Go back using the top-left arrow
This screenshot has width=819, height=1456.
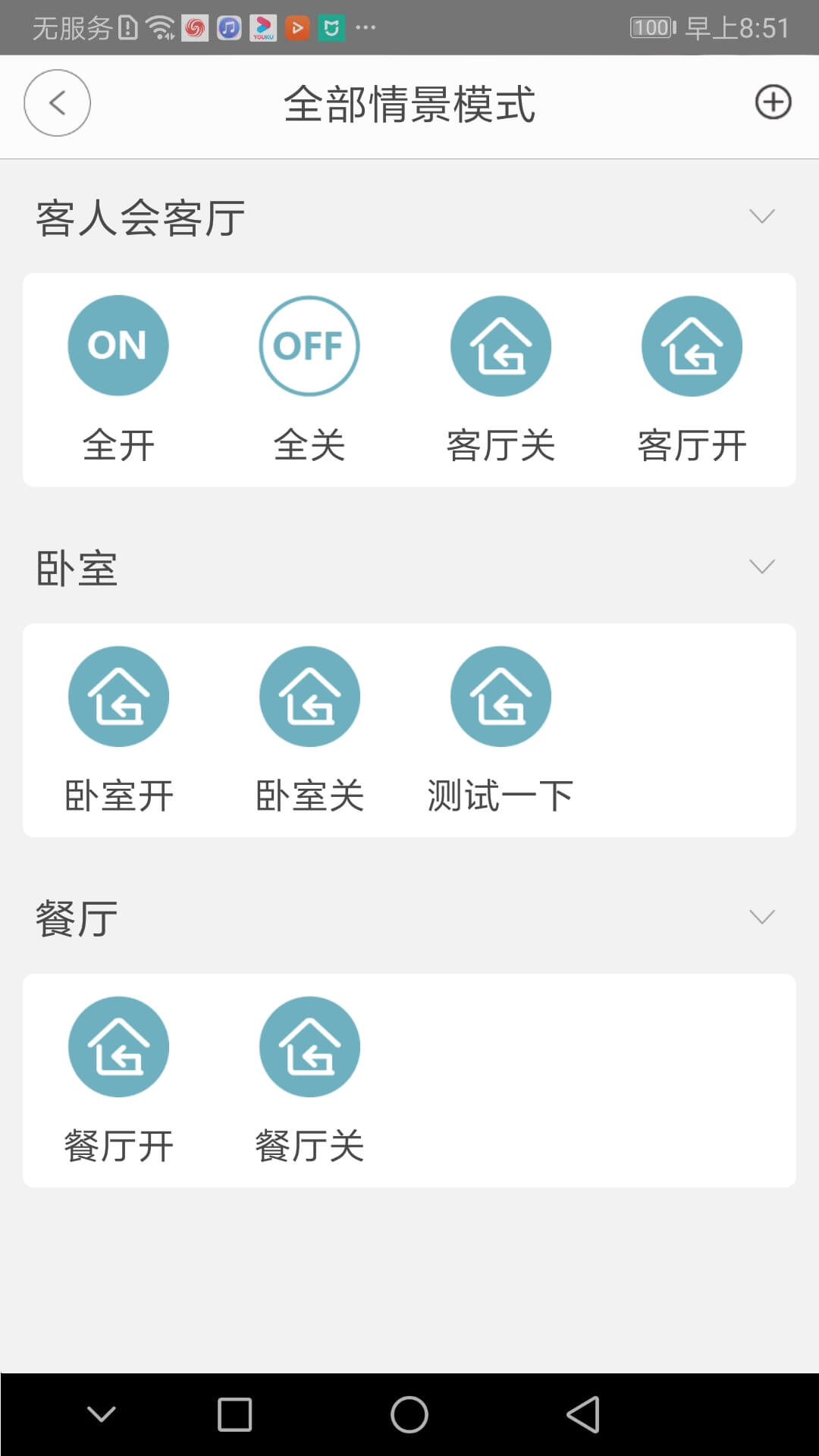pos(57,103)
